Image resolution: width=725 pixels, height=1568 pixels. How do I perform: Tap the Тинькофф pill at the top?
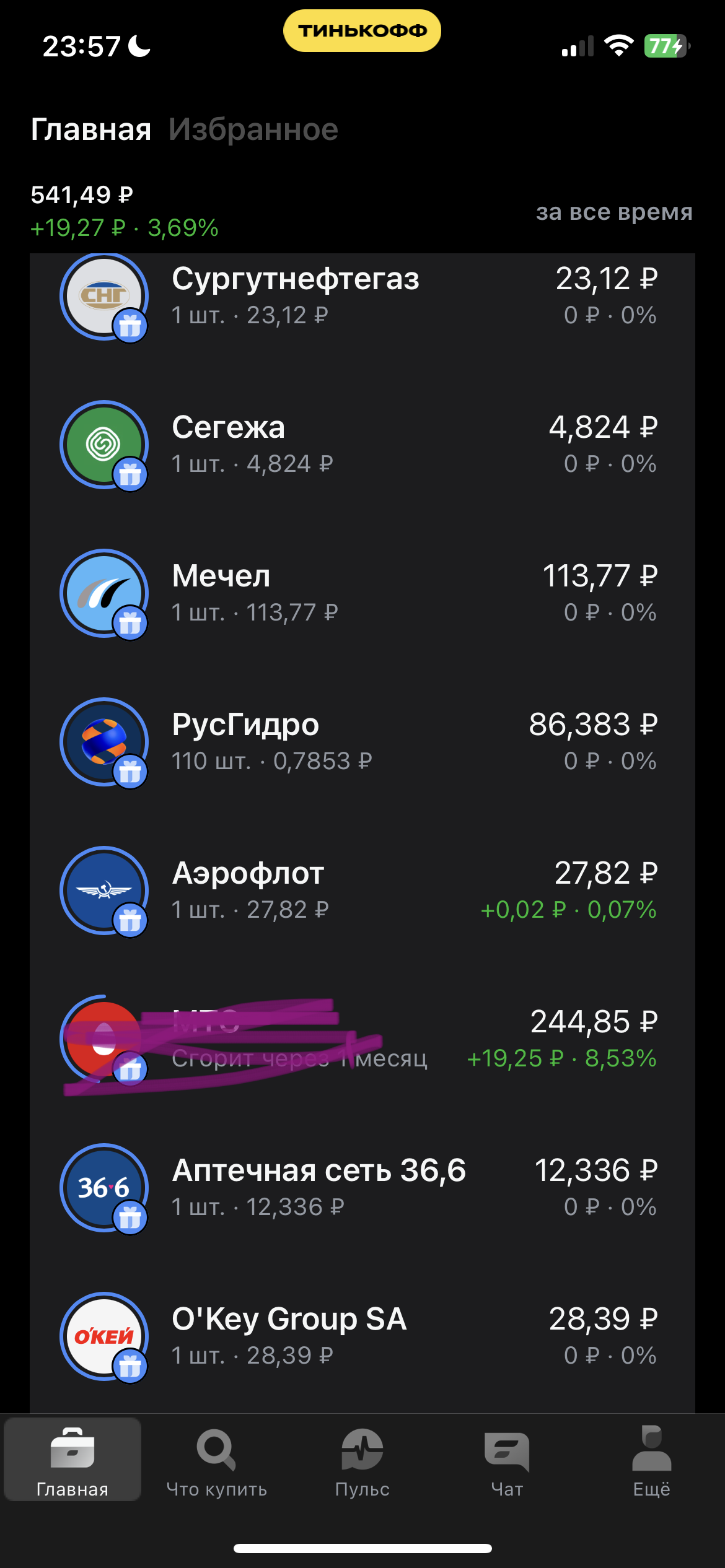tap(362, 30)
